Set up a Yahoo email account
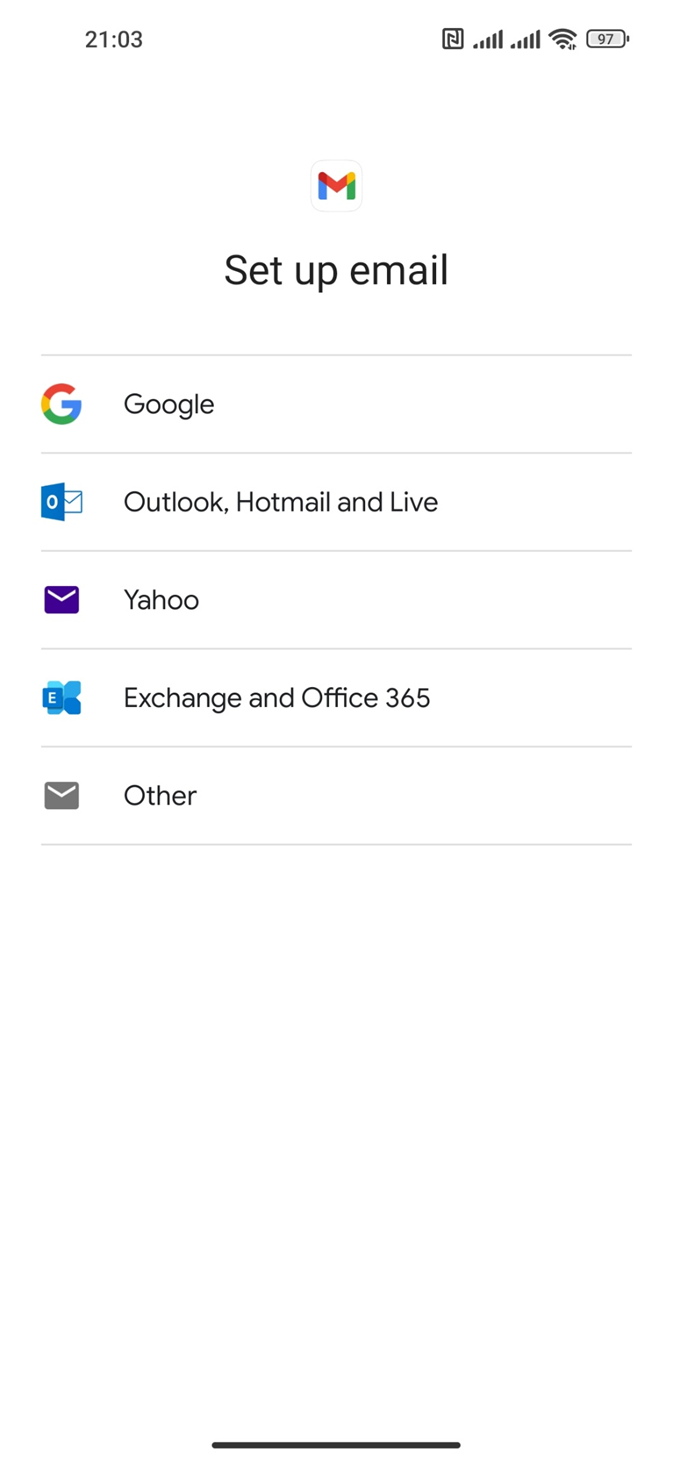 (x=336, y=600)
